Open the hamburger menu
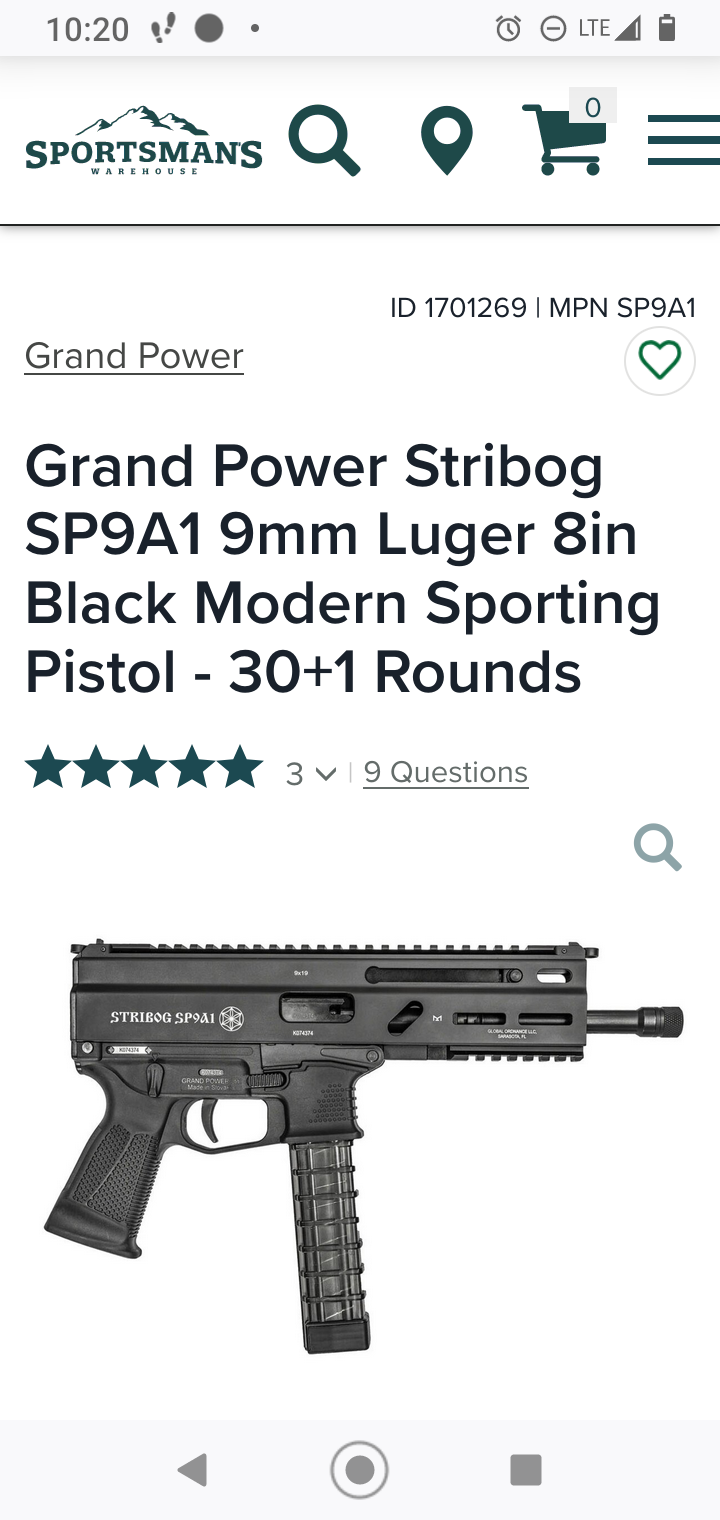The width and height of the screenshot is (720, 1520). point(684,140)
